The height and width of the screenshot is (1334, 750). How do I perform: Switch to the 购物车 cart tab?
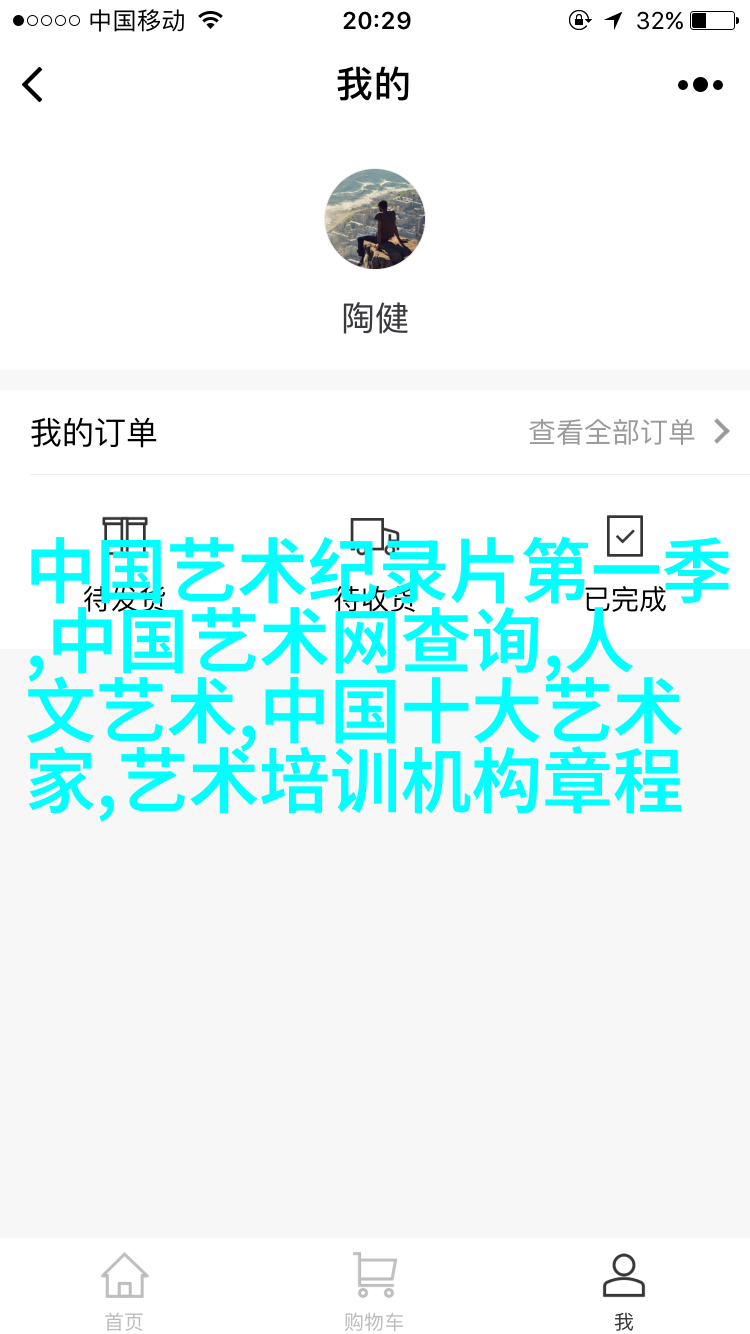[x=375, y=1290]
